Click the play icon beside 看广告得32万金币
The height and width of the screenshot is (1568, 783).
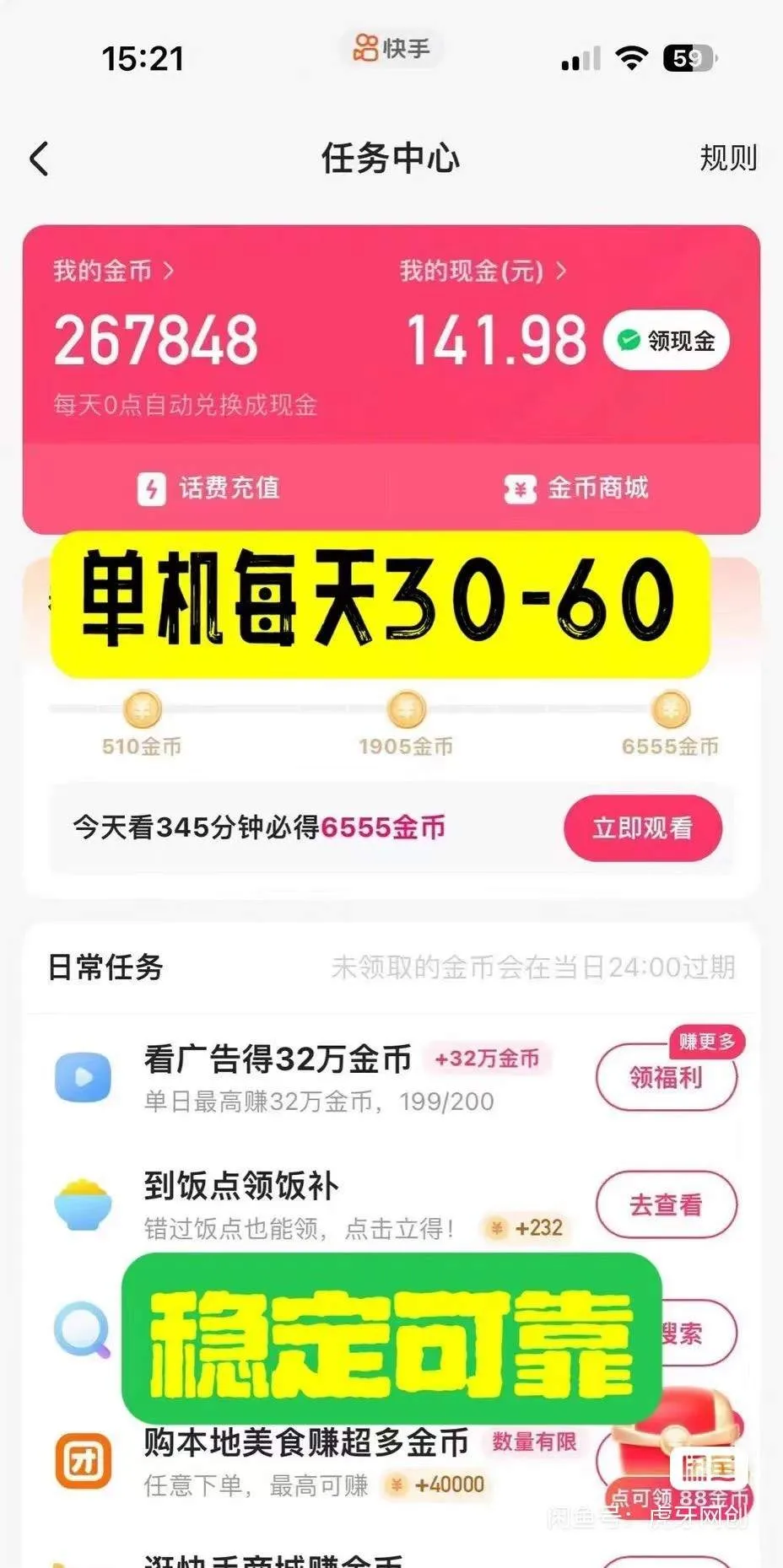[82, 1077]
